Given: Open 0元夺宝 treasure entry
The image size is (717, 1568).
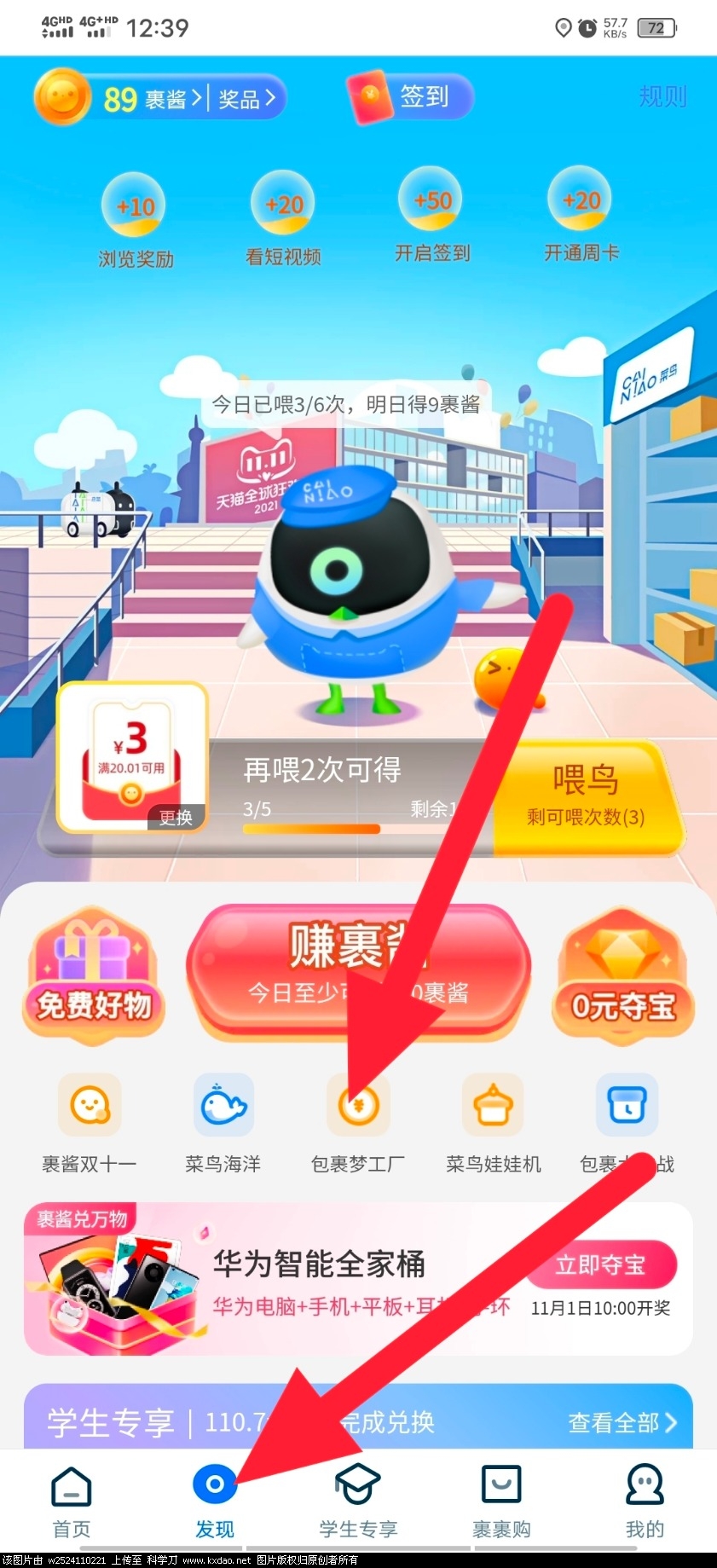Looking at the screenshot, I should (x=623, y=975).
